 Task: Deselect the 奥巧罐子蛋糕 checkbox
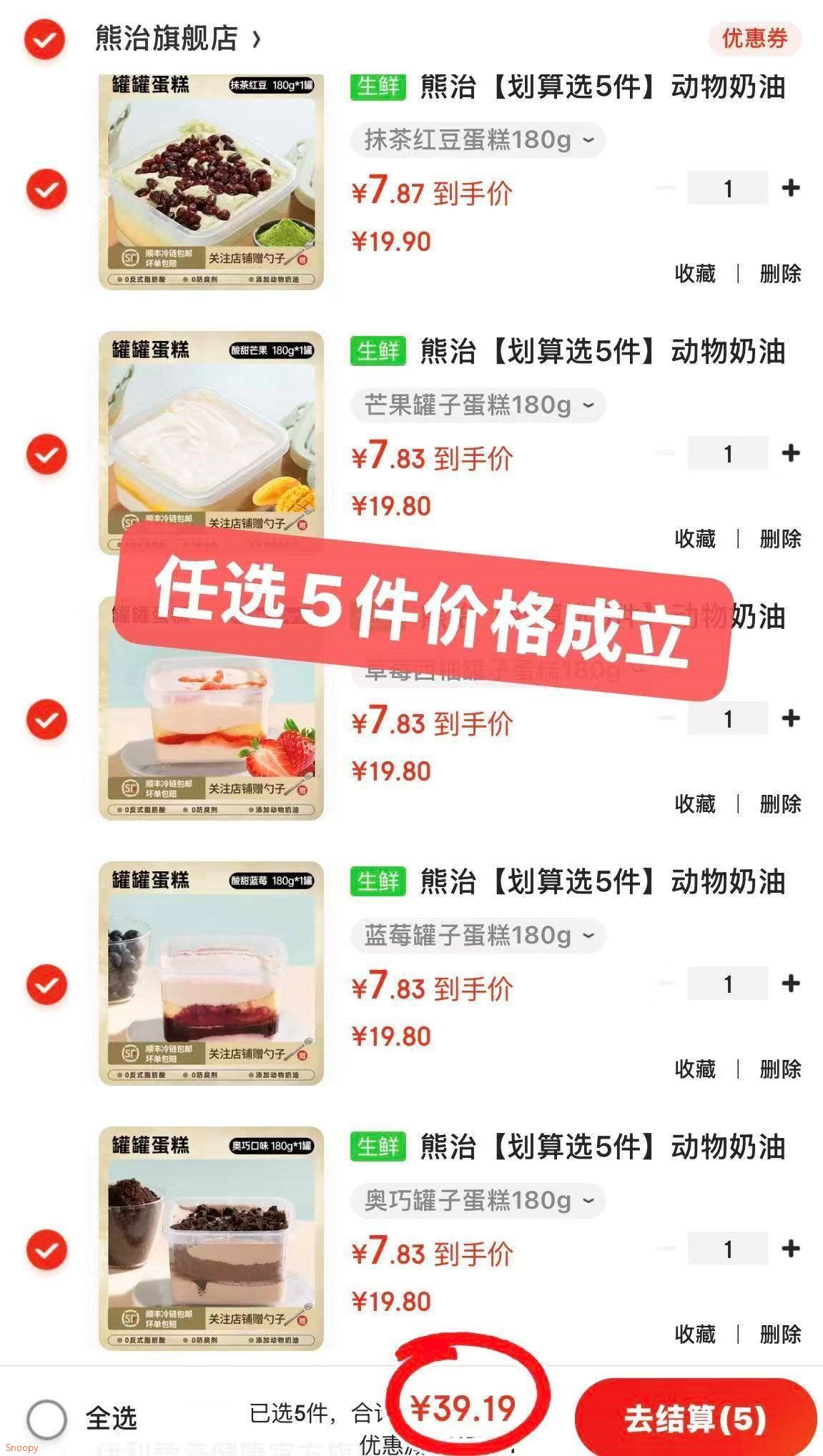[46, 1250]
